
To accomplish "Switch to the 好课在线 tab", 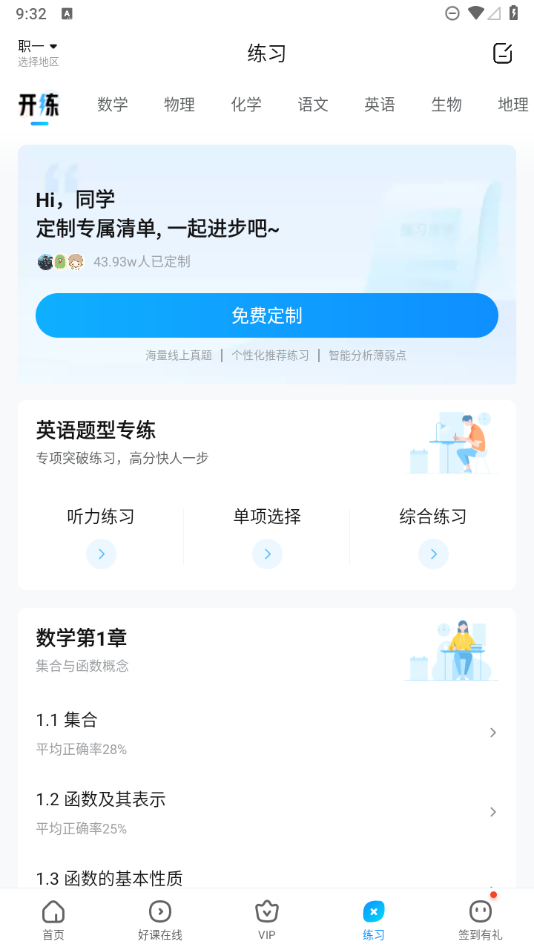I will click(160, 920).
